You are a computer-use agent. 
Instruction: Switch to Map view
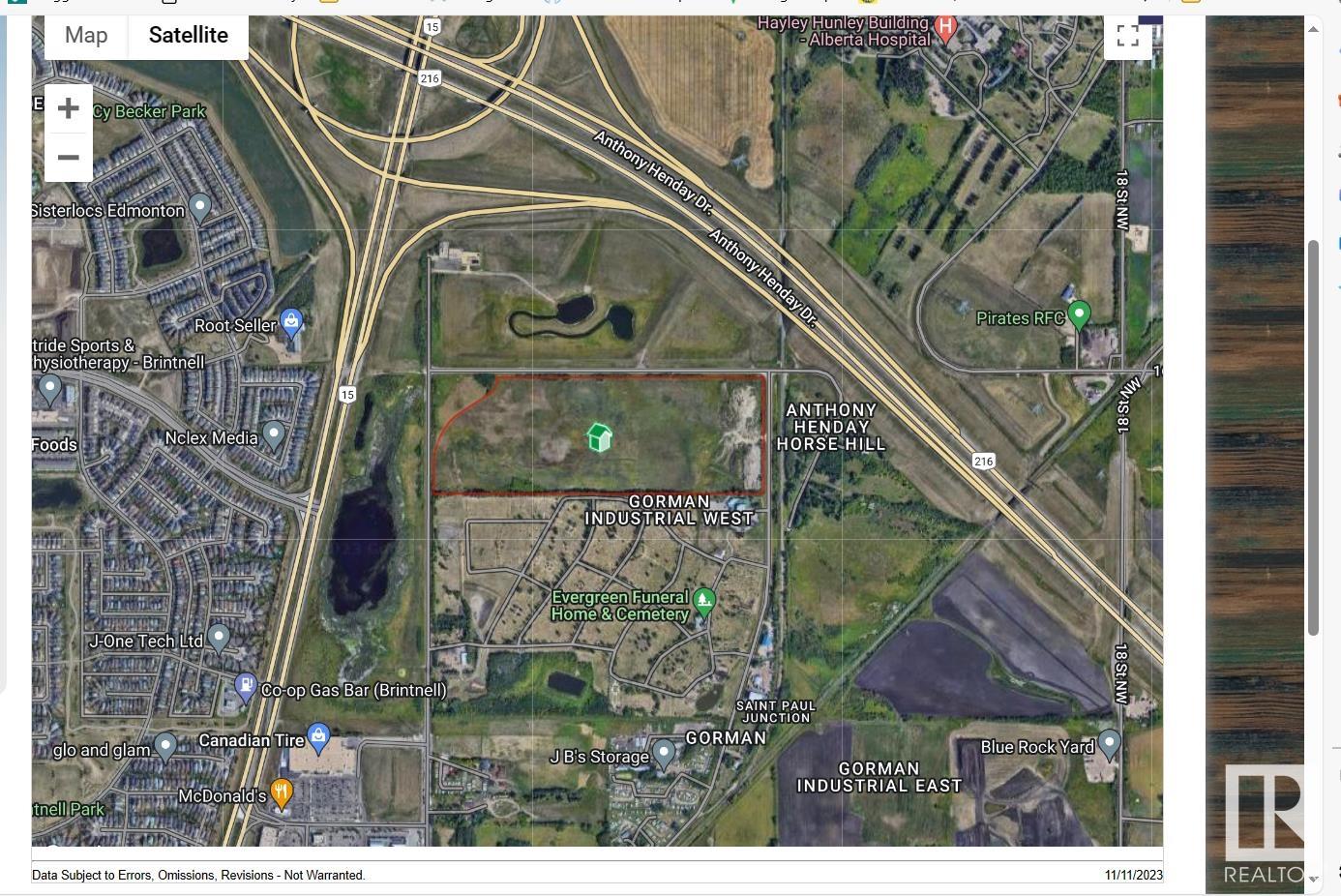pos(86,36)
